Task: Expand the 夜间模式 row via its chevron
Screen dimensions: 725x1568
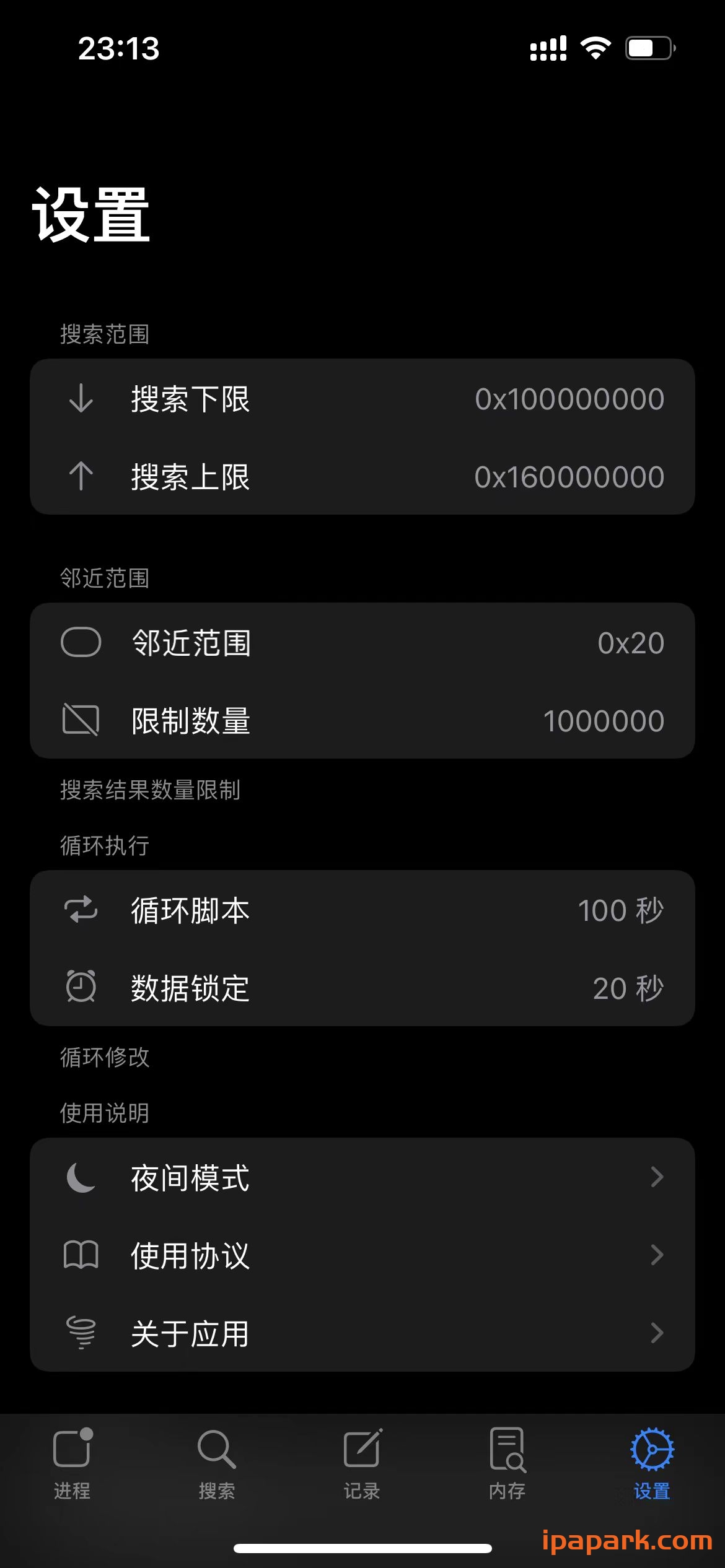Action: (x=658, y=1177)
